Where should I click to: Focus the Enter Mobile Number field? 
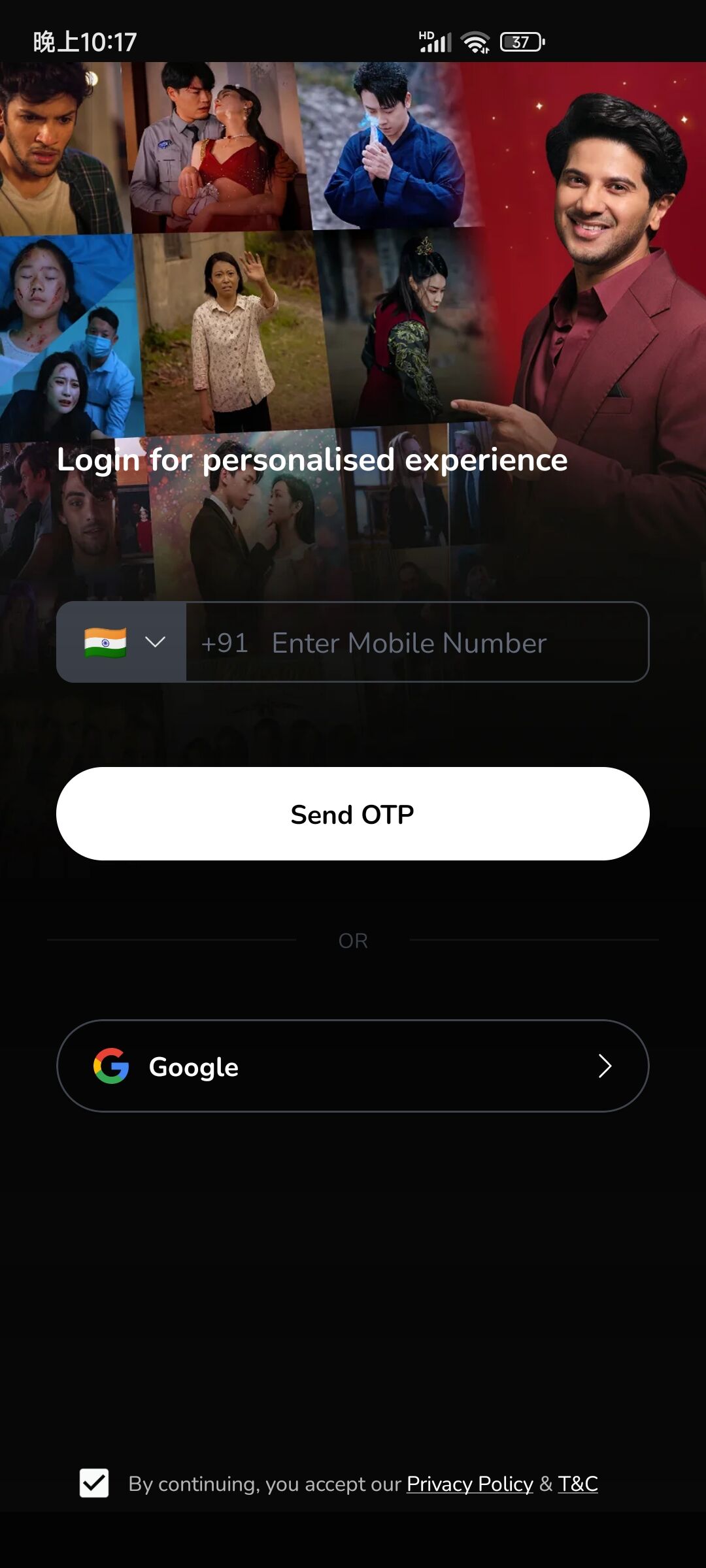(418, 642)
